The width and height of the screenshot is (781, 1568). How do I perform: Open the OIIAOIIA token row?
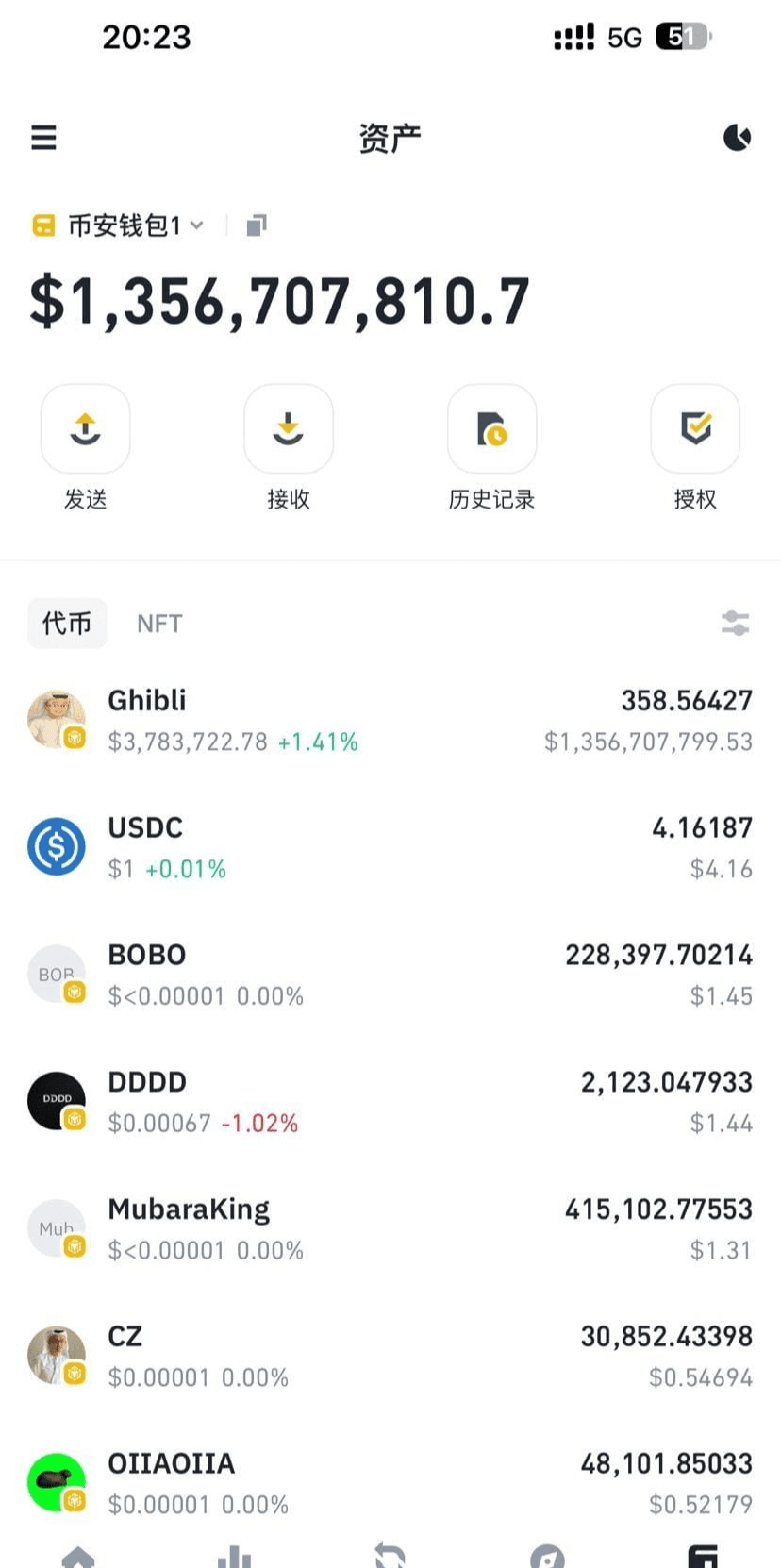[390, 1483]
